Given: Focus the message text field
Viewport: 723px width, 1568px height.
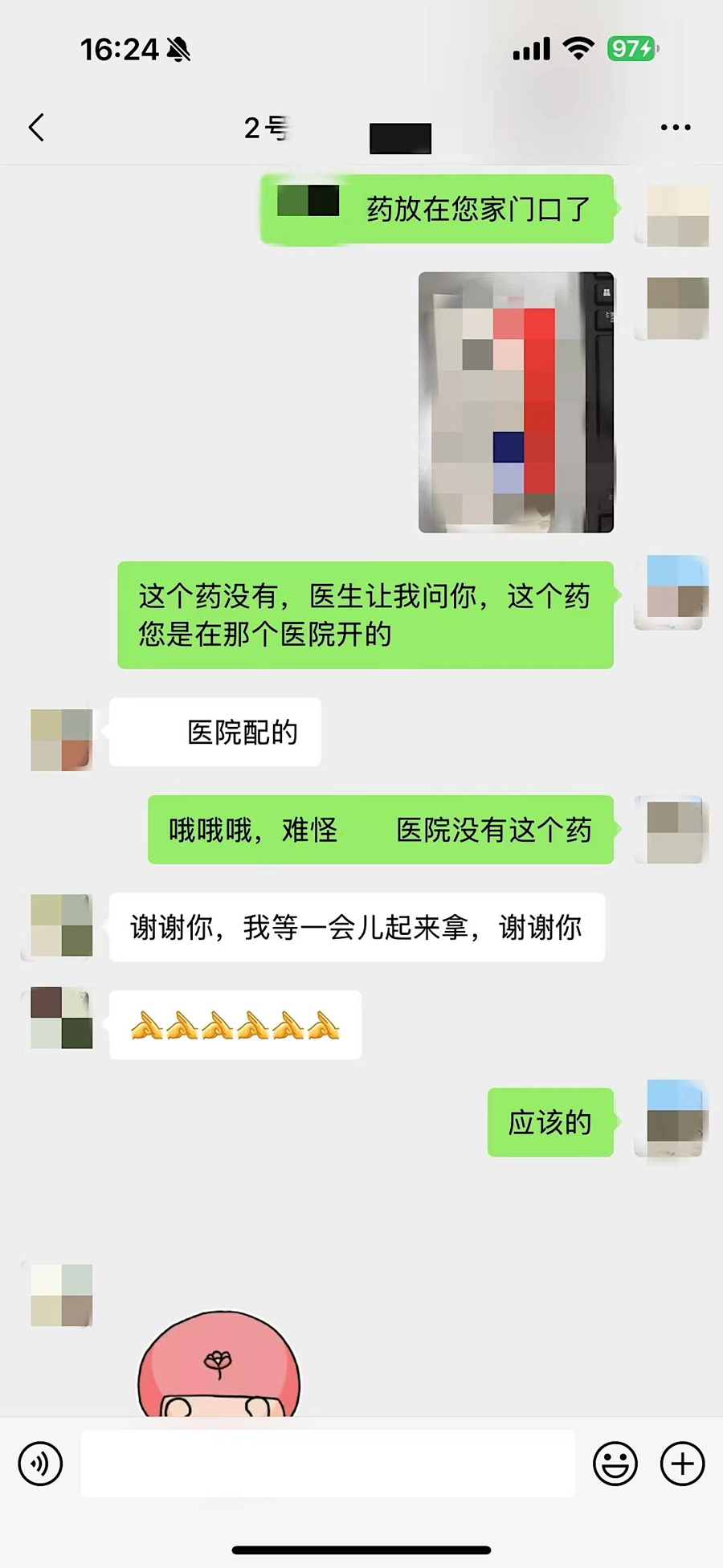Looking at the screenshot, I should click(328, 1463).
